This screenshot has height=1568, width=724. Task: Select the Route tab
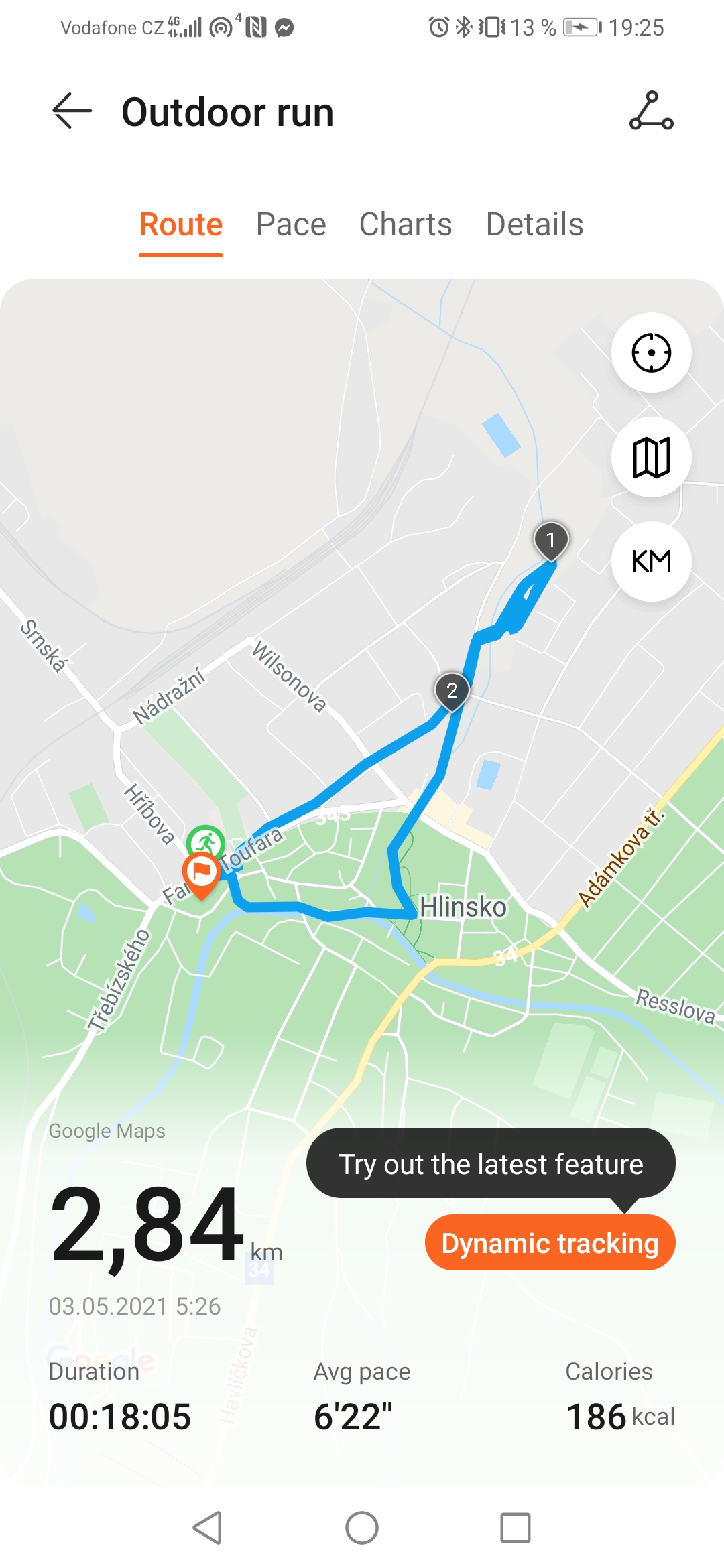coord(181,224)
